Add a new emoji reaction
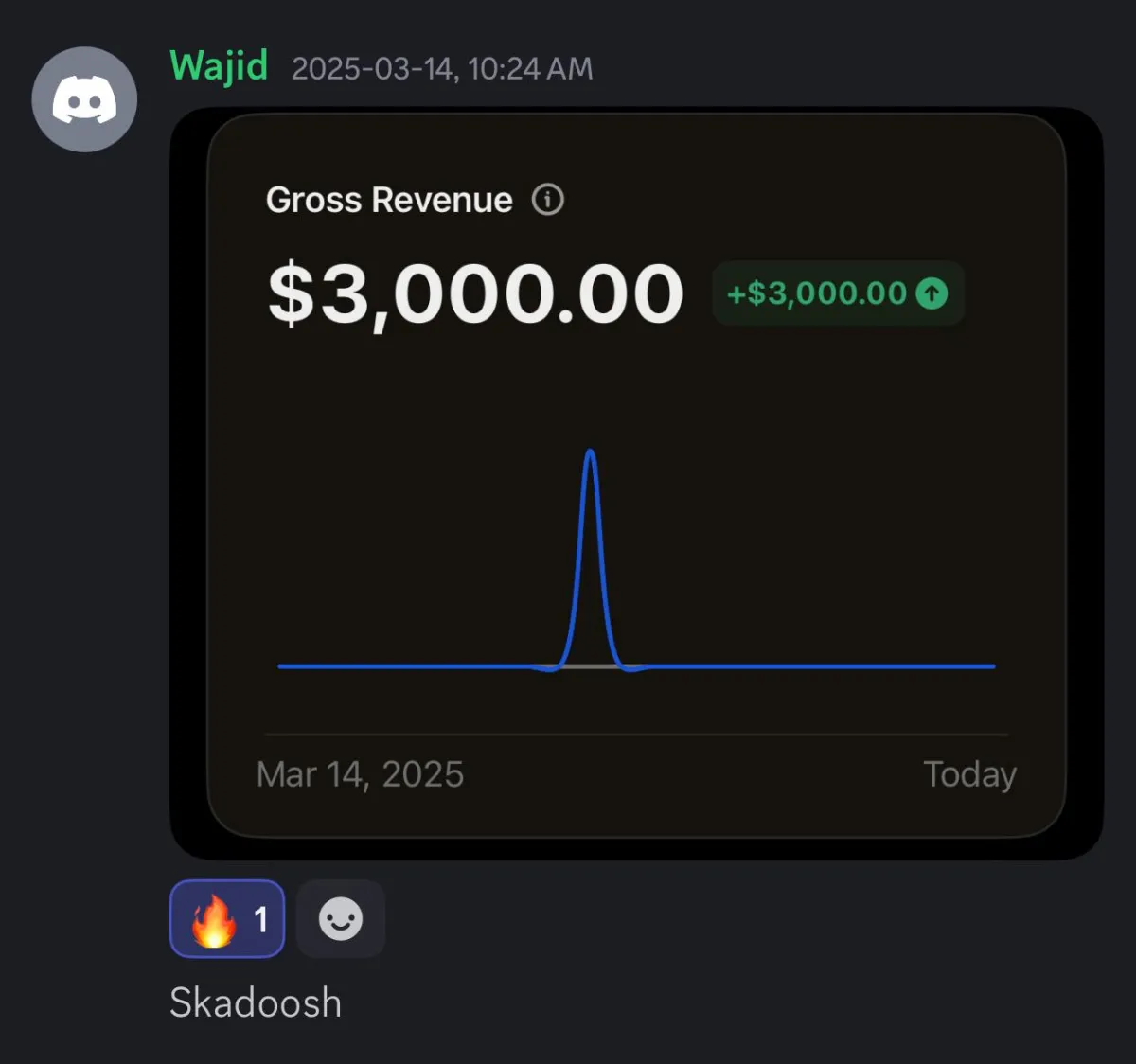 (341, 918)
